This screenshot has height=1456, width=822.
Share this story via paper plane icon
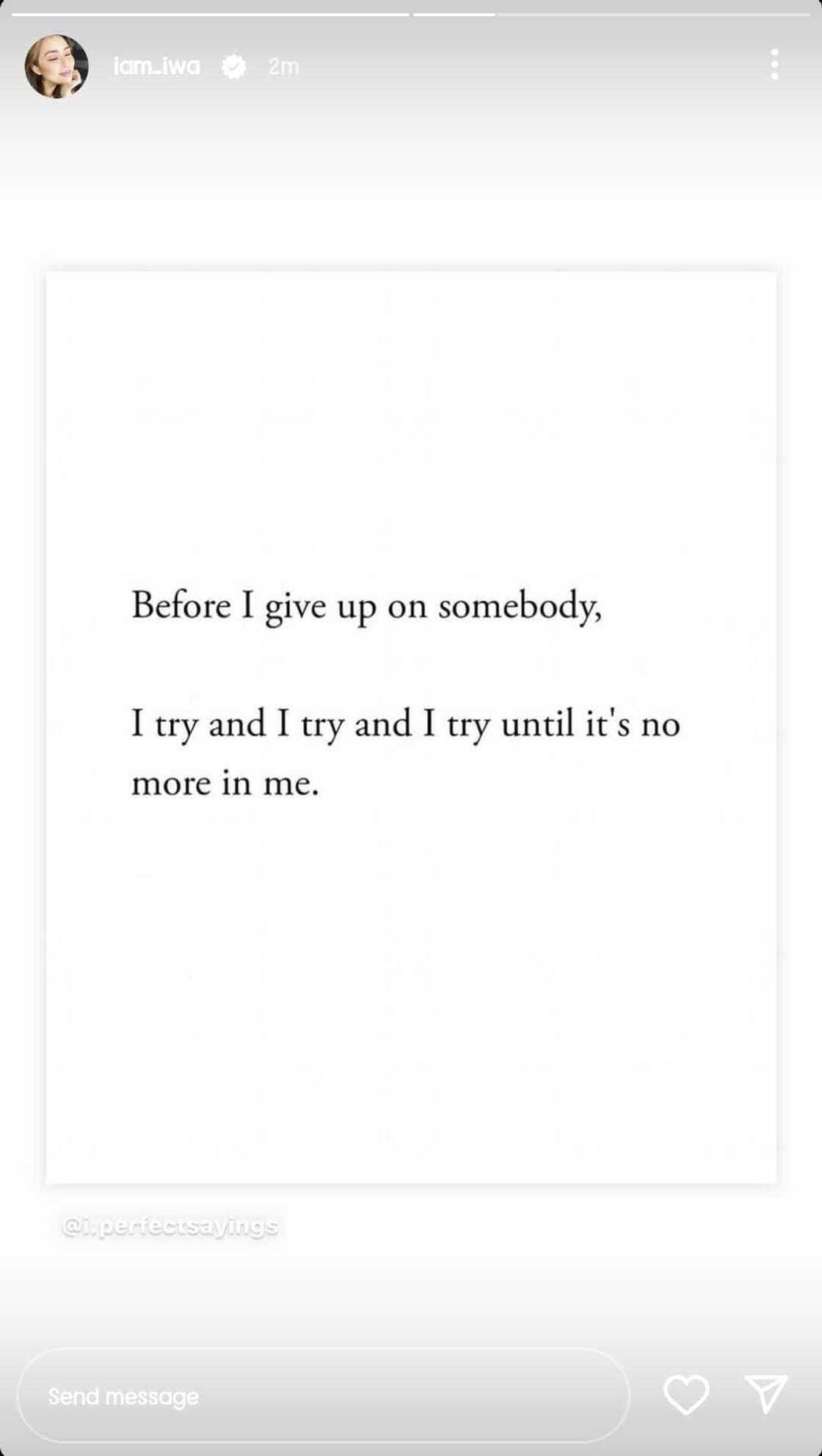click(x=766, y=1394)
